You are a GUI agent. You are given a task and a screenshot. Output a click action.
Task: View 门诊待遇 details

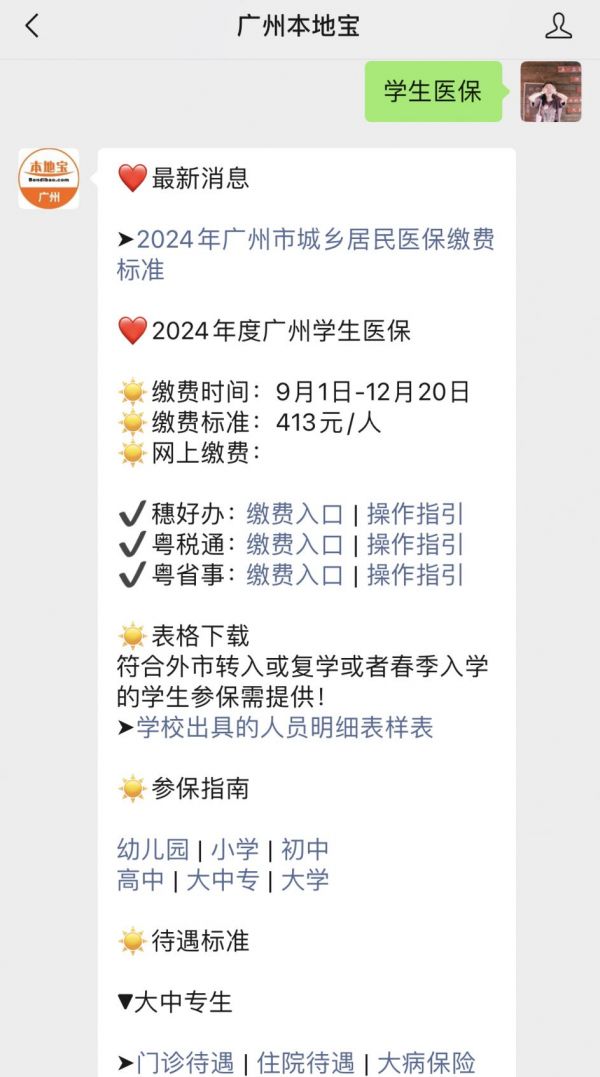(x=185, y=1062)
